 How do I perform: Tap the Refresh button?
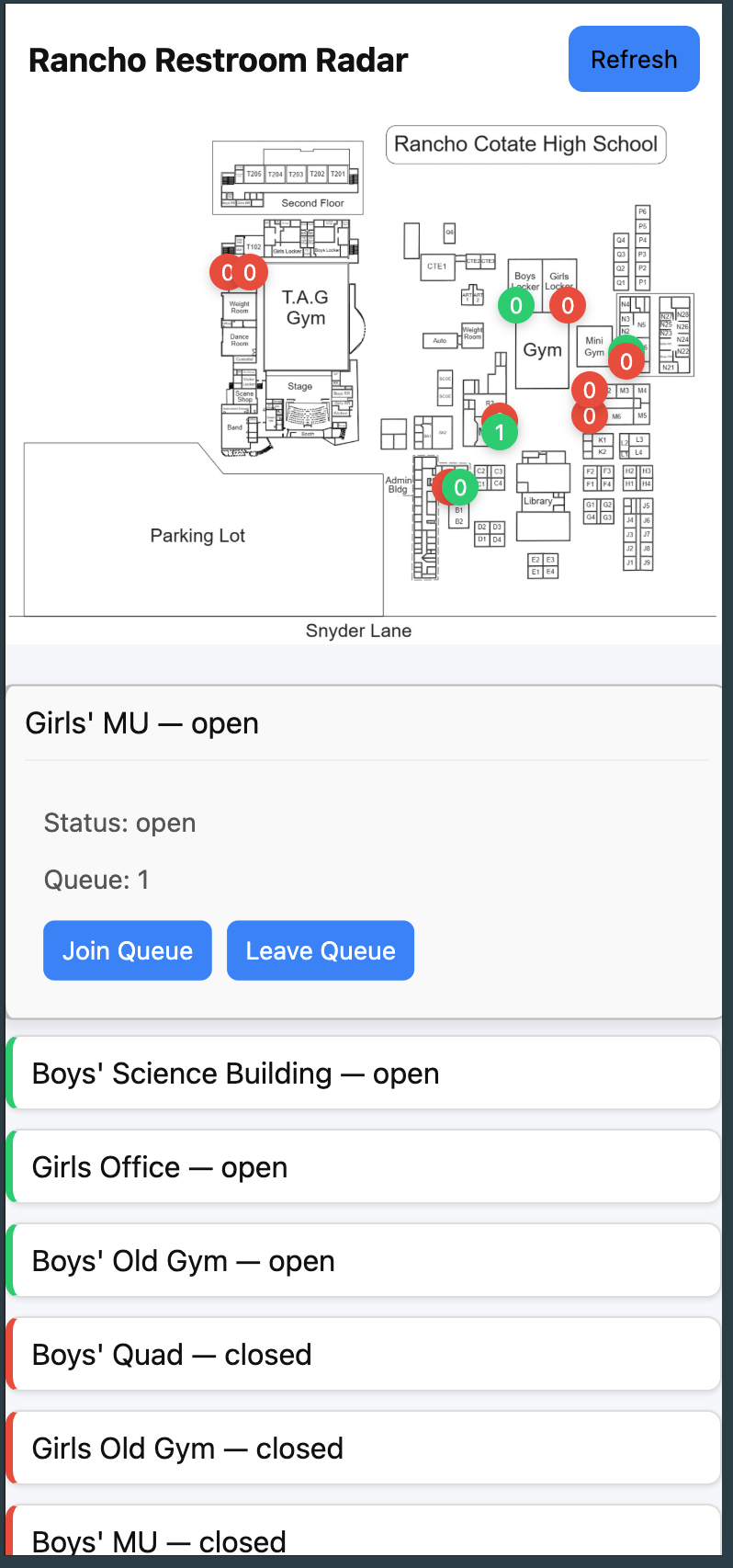[x=634, y=59]
